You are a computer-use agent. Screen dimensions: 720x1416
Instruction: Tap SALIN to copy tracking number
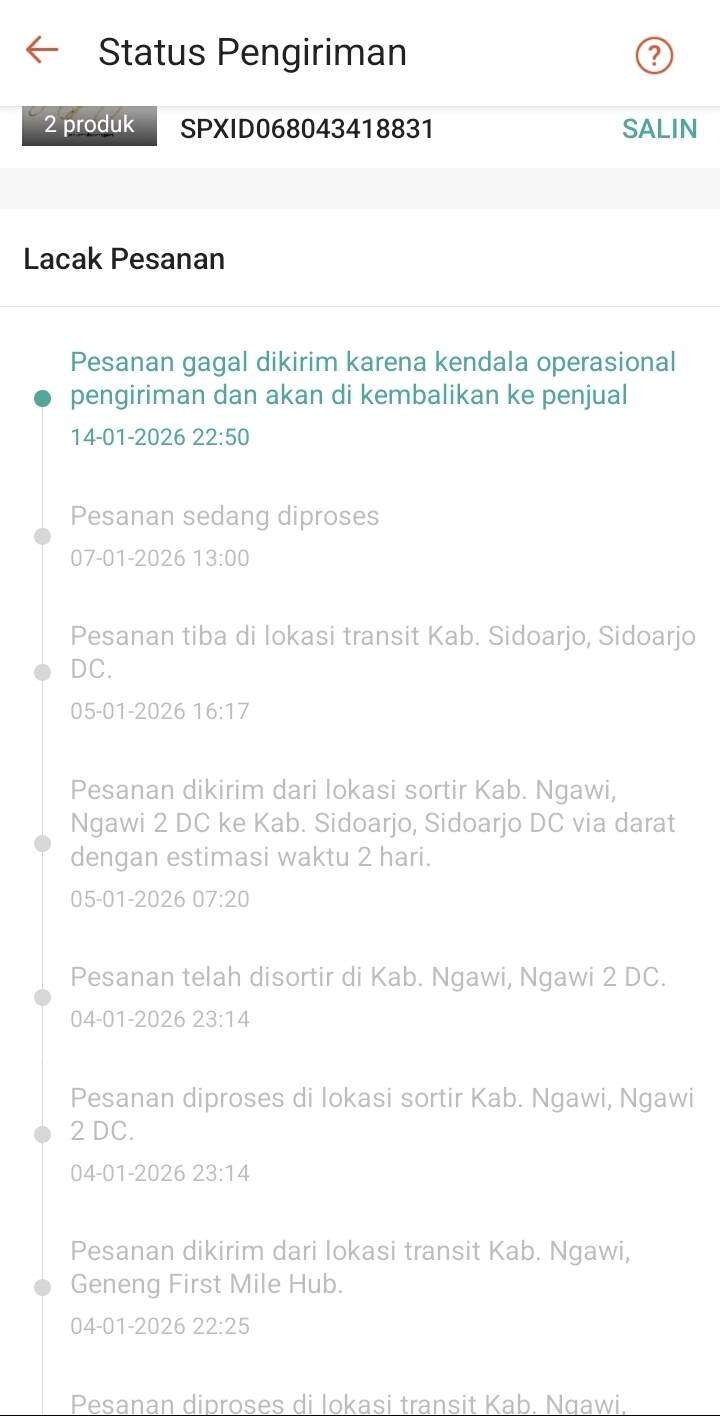tap(659, 129)
